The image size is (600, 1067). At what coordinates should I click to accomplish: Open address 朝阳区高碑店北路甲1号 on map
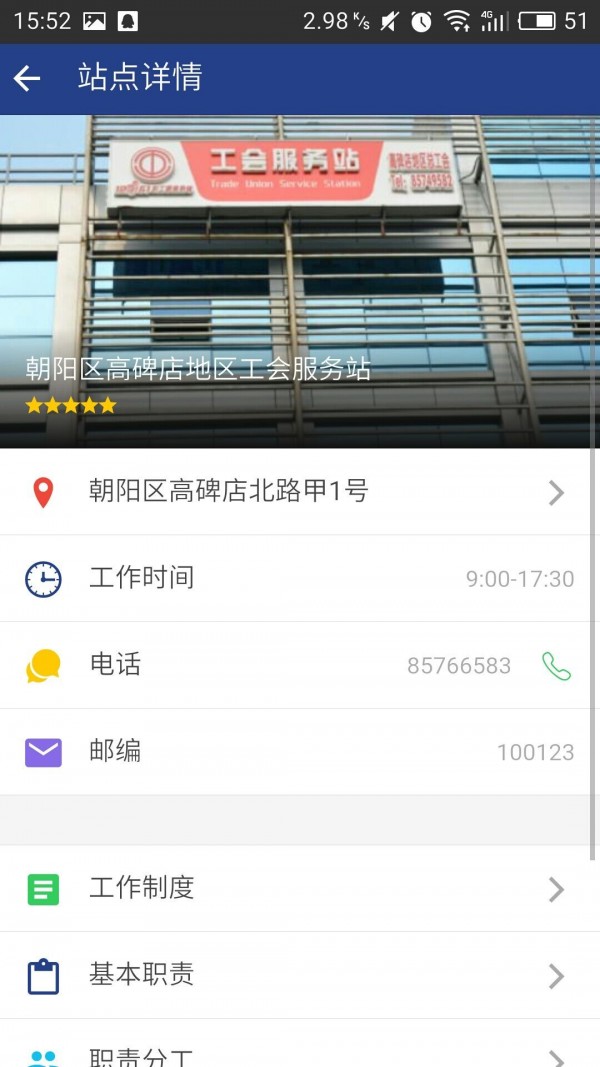click(298, 492)
